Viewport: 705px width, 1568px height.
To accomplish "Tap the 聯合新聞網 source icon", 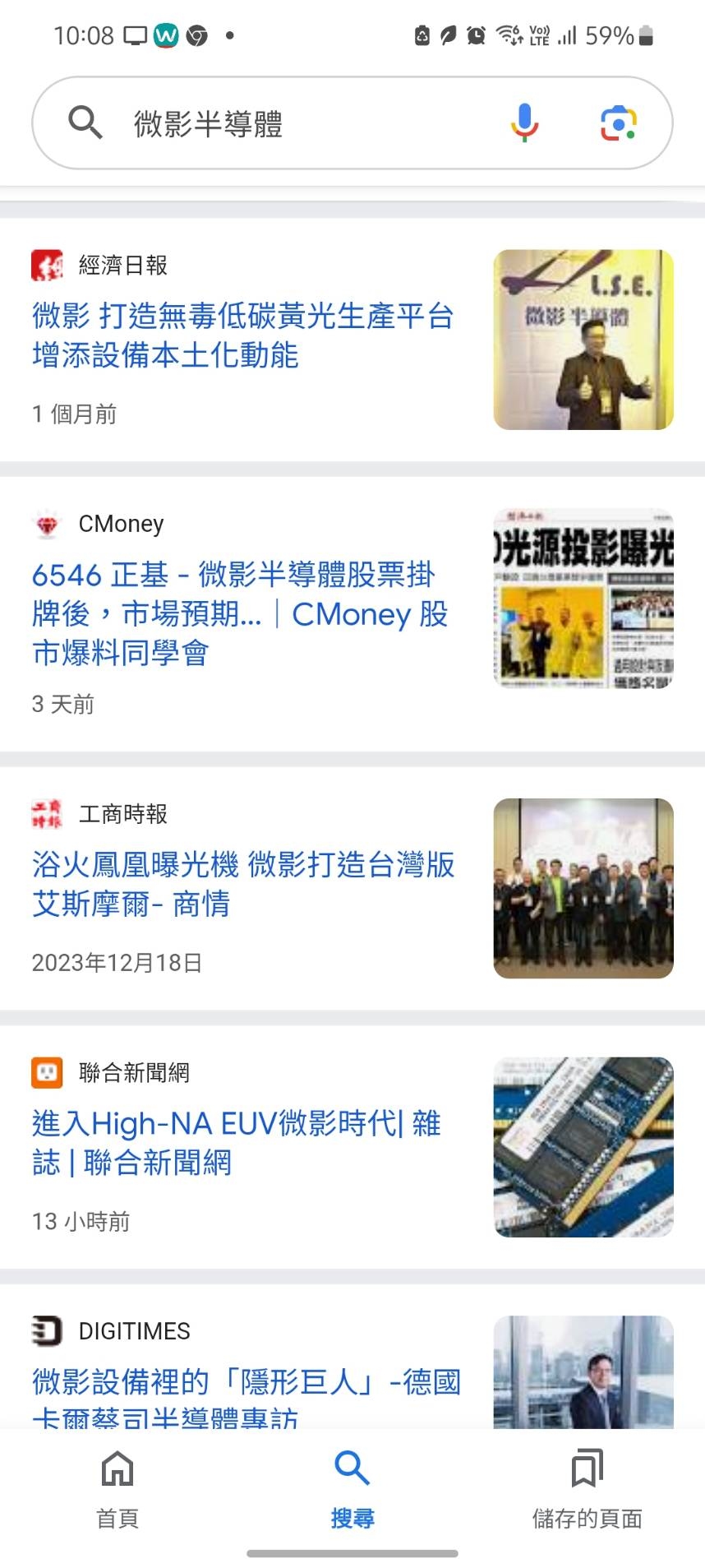I will coord(47,1072).
